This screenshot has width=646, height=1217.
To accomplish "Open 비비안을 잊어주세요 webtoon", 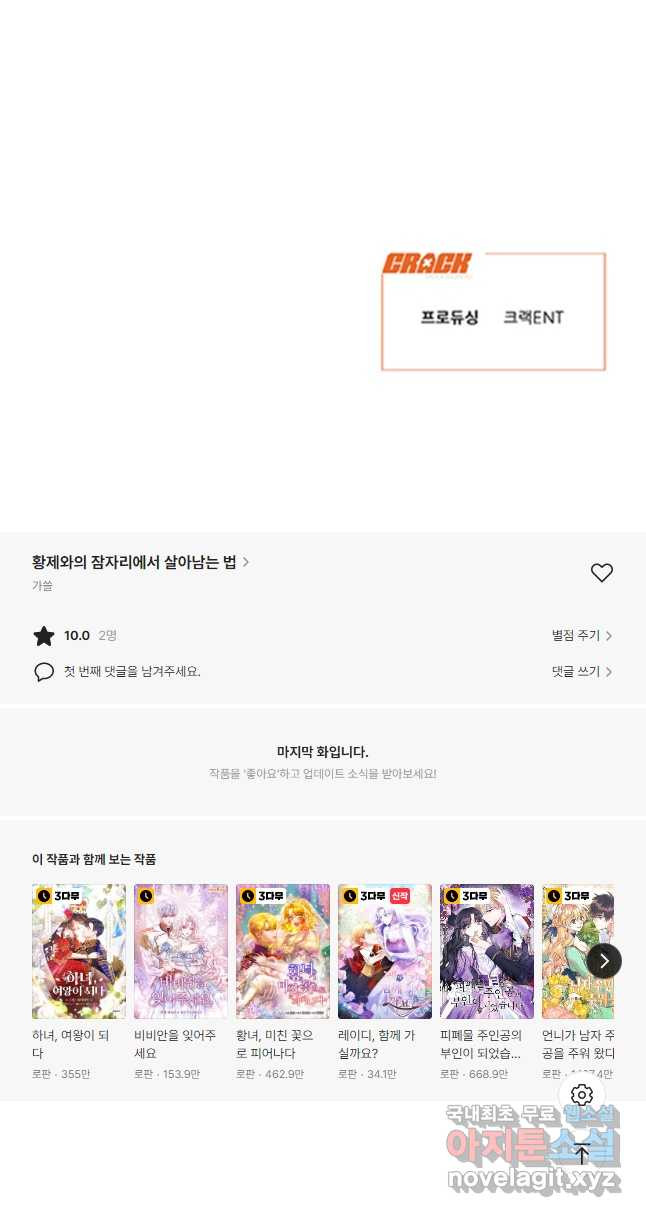I will (x=181, y=951).
